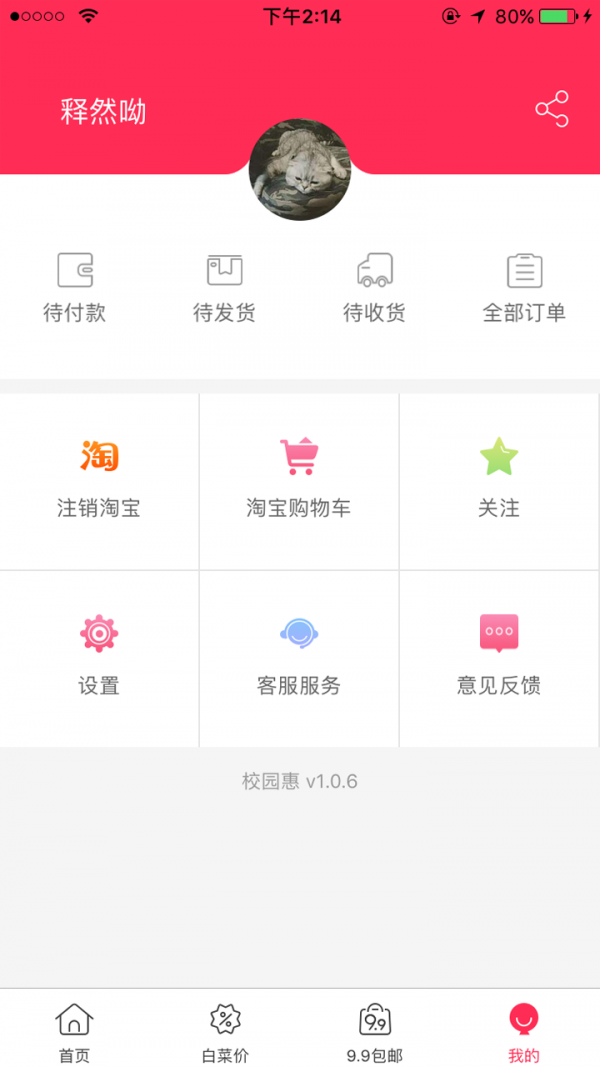Switch to the 白菜价 tab

tap(225, 1032)
